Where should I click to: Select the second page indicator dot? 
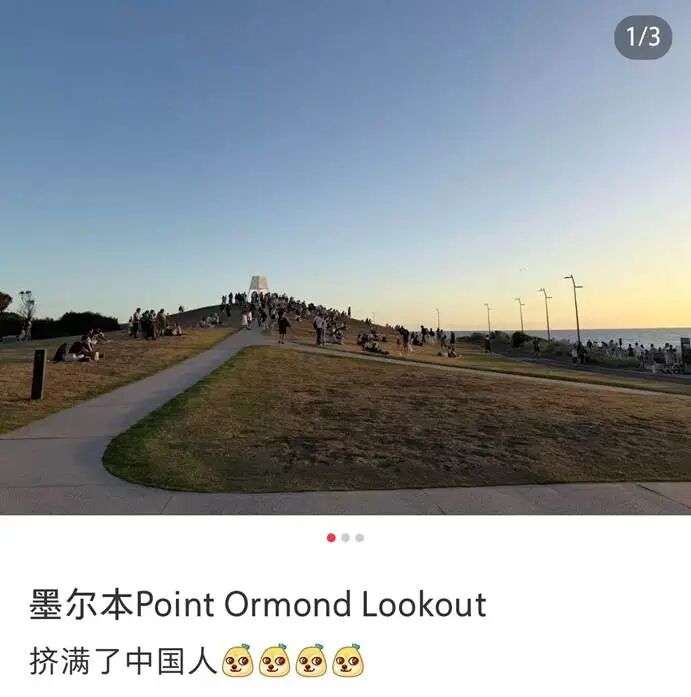pyautogui.click(x=345, y=538)
